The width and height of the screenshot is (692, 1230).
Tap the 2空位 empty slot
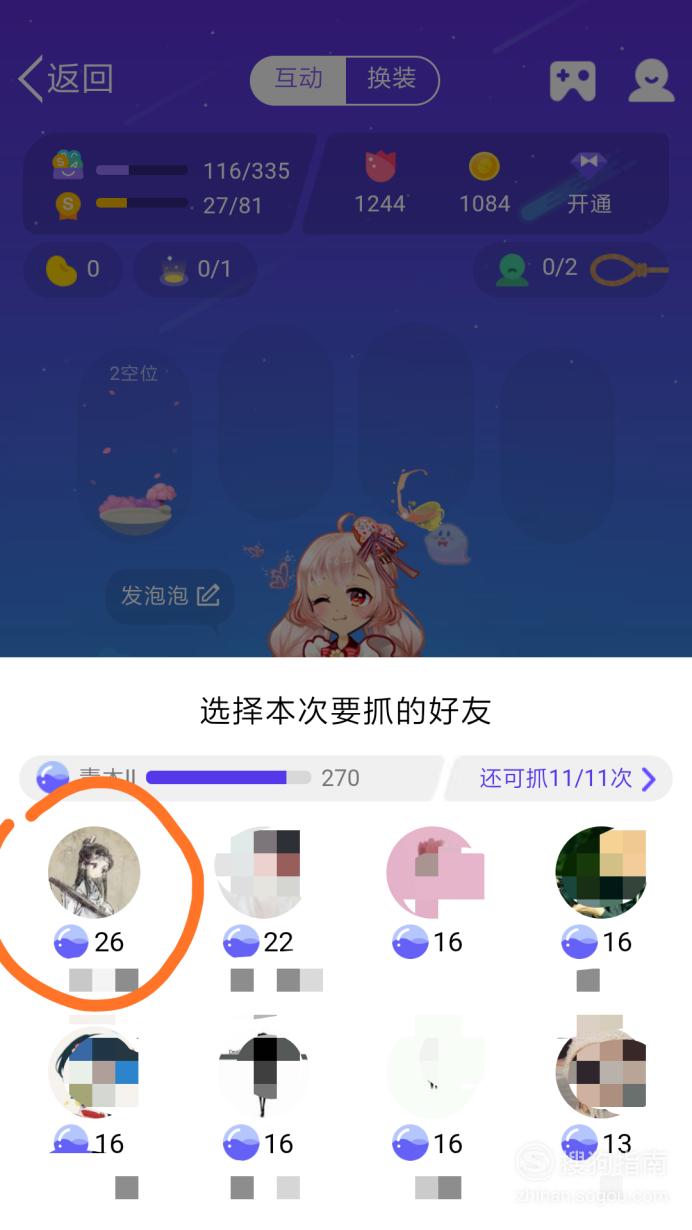point(134,440)
